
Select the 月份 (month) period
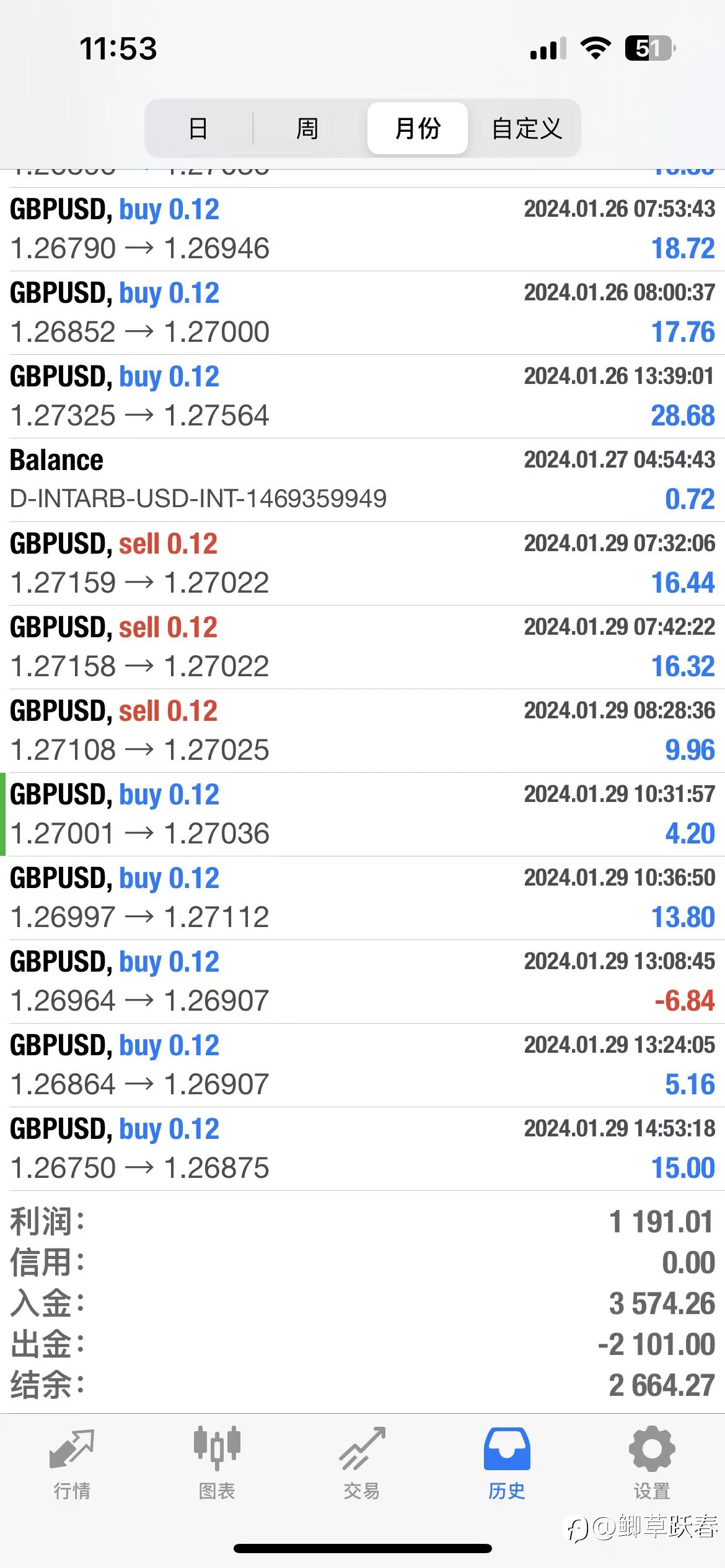[418, 128]
